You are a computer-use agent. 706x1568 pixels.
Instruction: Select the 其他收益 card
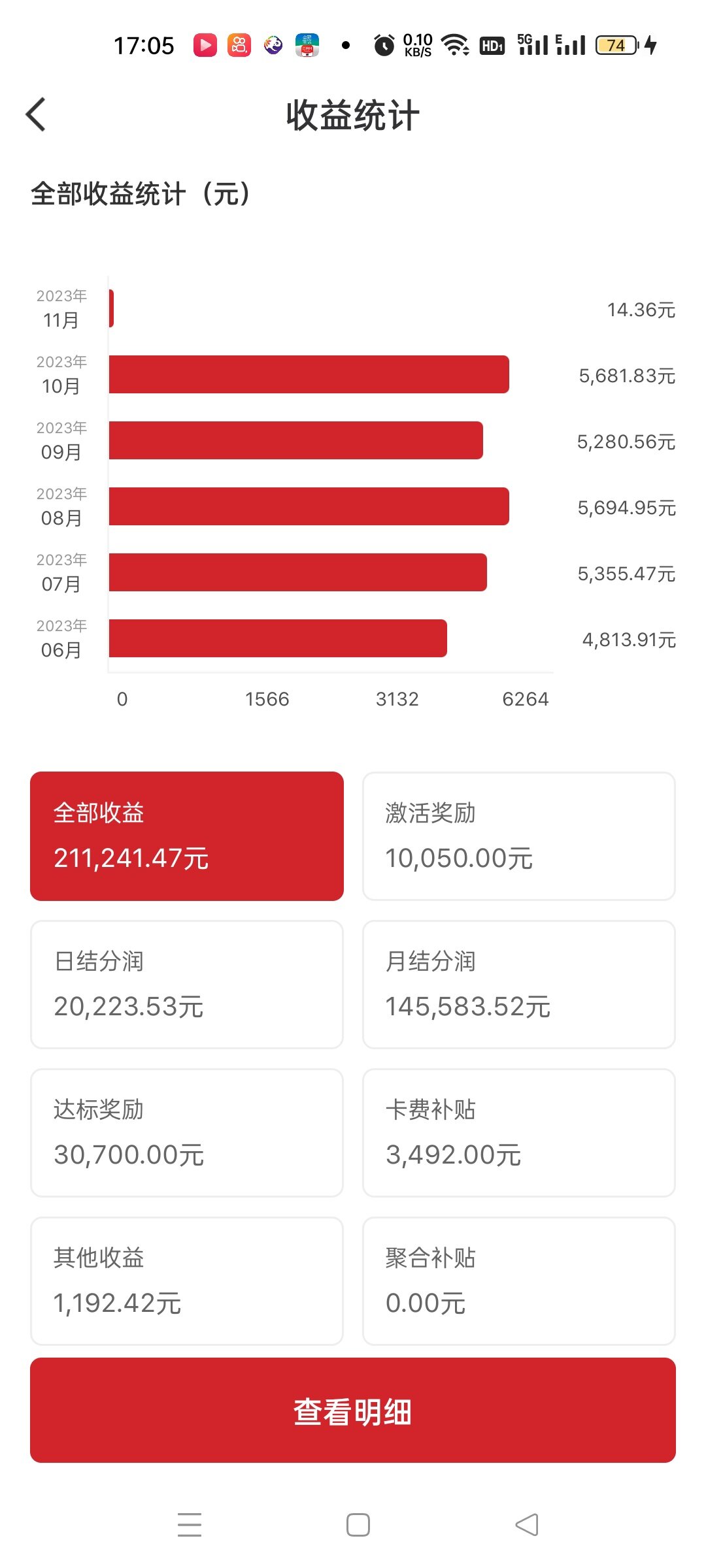coord(187,1281)
